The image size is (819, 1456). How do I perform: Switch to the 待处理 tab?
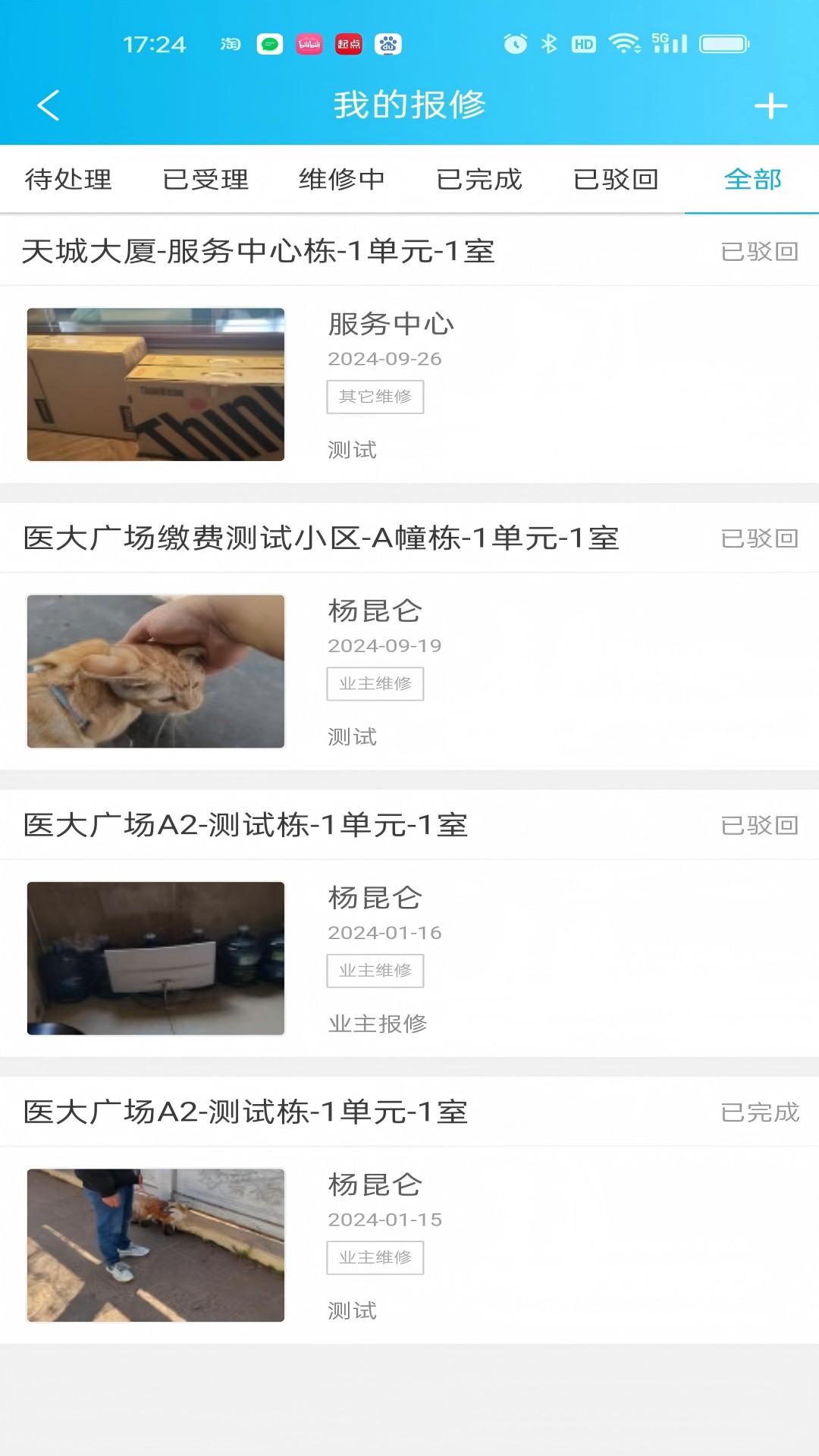(68, 180)
